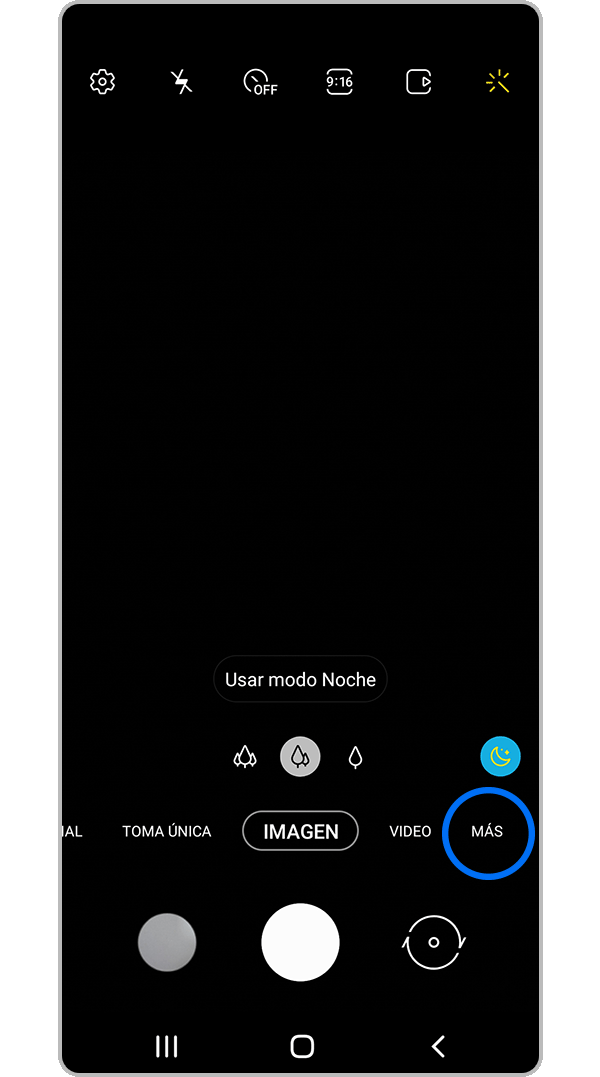Image resolution: width=600 pixels, height=1077 pixels.
Task: Switch to TOMA ÚNICA mode
Action: (x=167, y=831)
